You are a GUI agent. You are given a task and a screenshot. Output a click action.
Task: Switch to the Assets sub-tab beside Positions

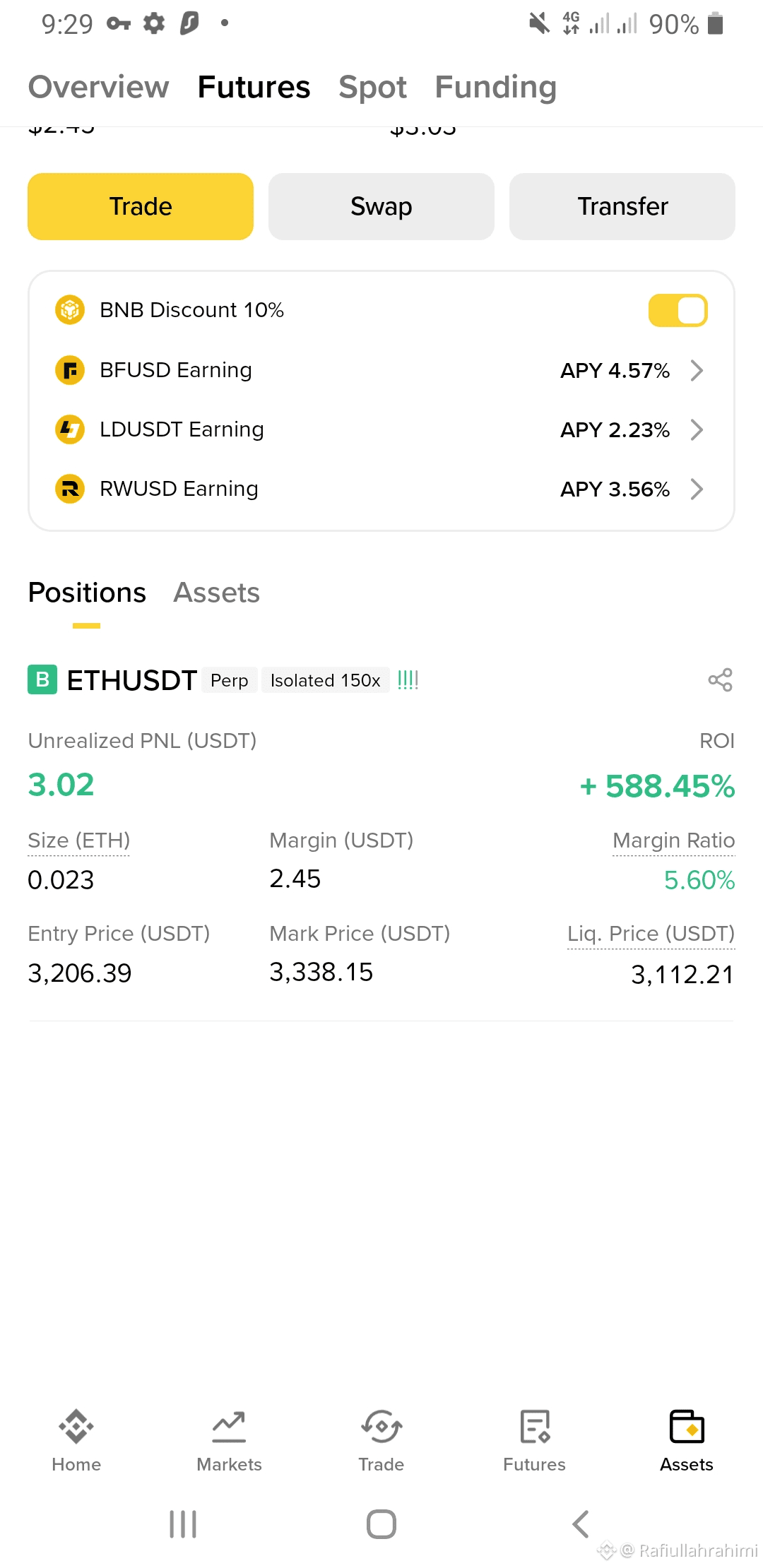(x=216, y=593)
